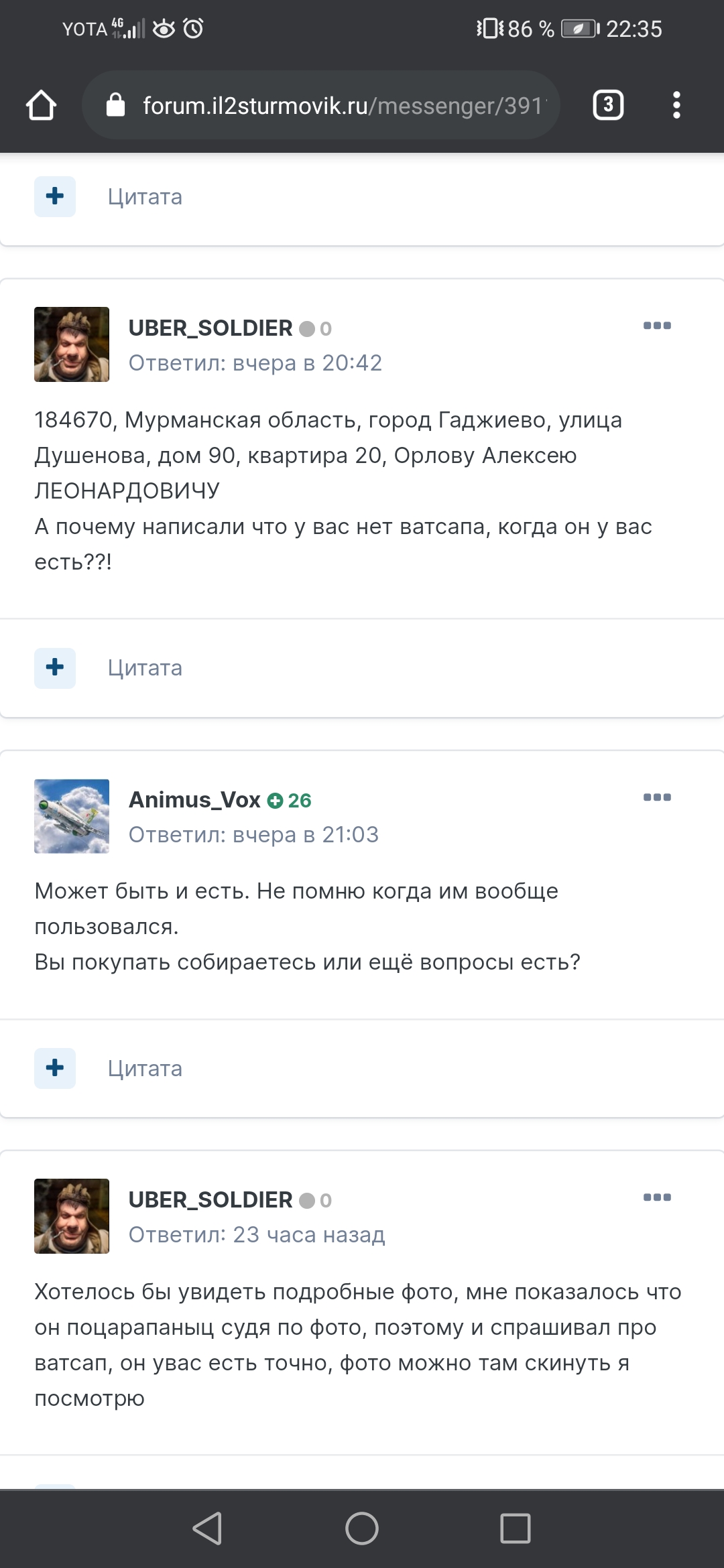Open UBER_SOLDIER's profile from the 20:42 reply

(x=210, y=328)
